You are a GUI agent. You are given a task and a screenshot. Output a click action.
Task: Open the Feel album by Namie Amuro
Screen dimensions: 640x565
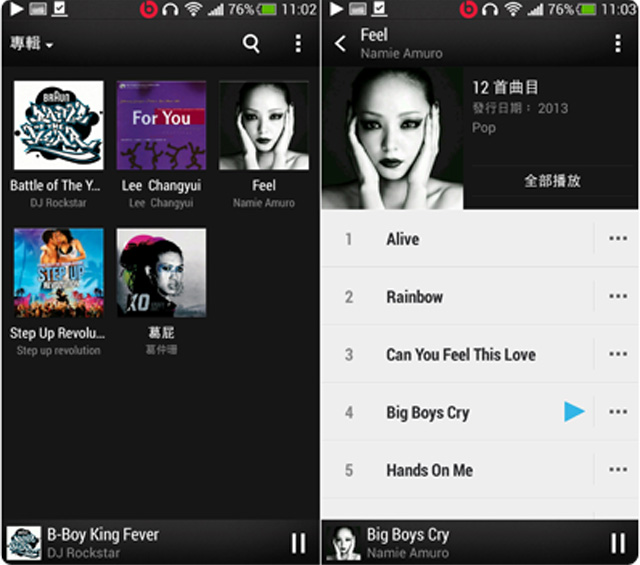coord(264,126)
